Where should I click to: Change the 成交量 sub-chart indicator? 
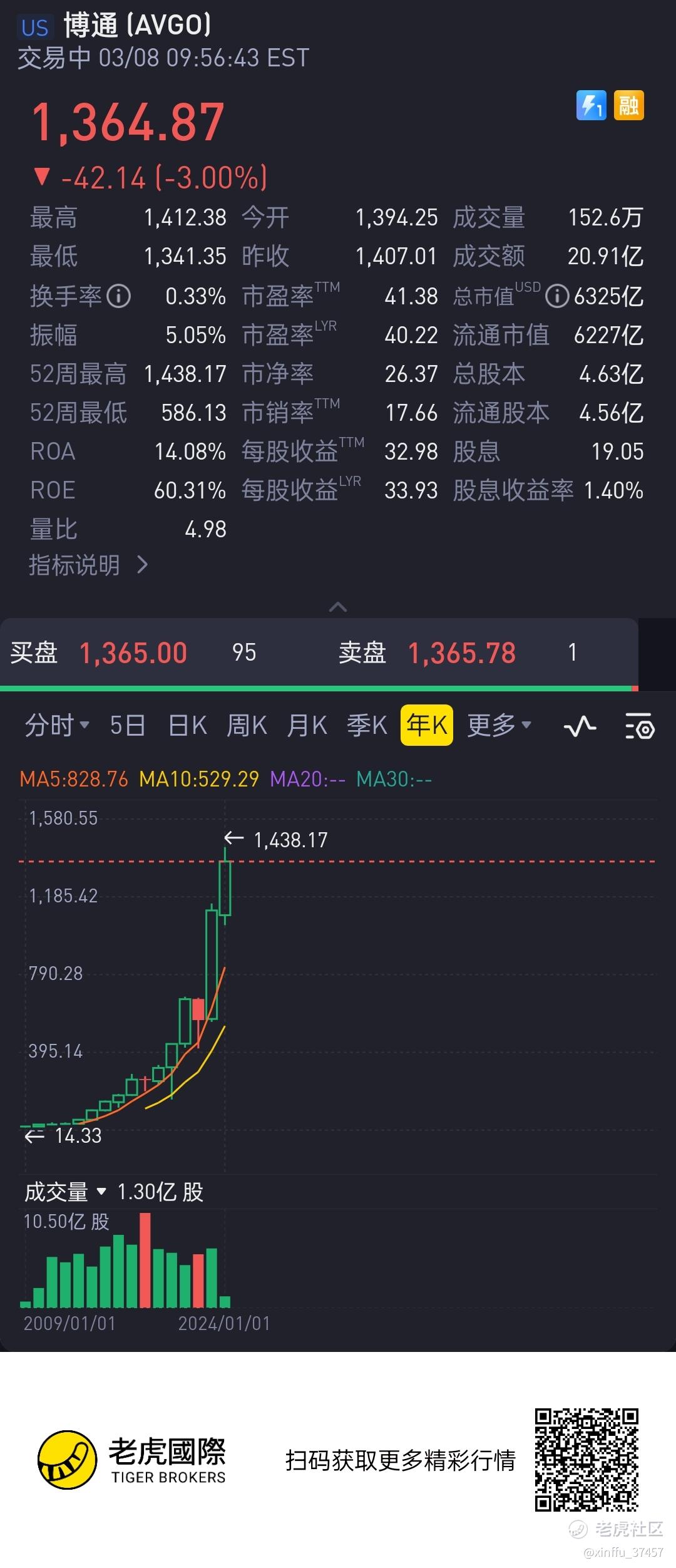[65, 1192]
